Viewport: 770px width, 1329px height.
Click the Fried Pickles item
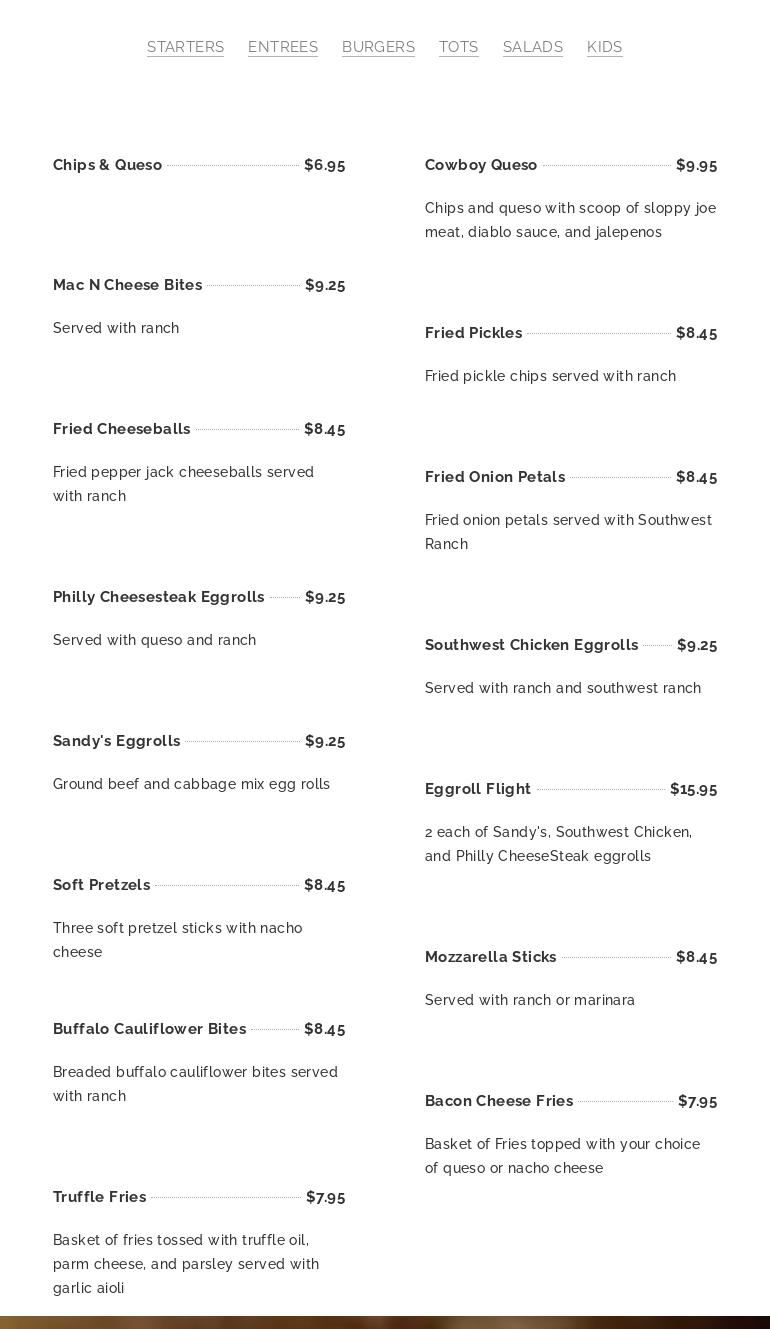[x=473, y=333]
